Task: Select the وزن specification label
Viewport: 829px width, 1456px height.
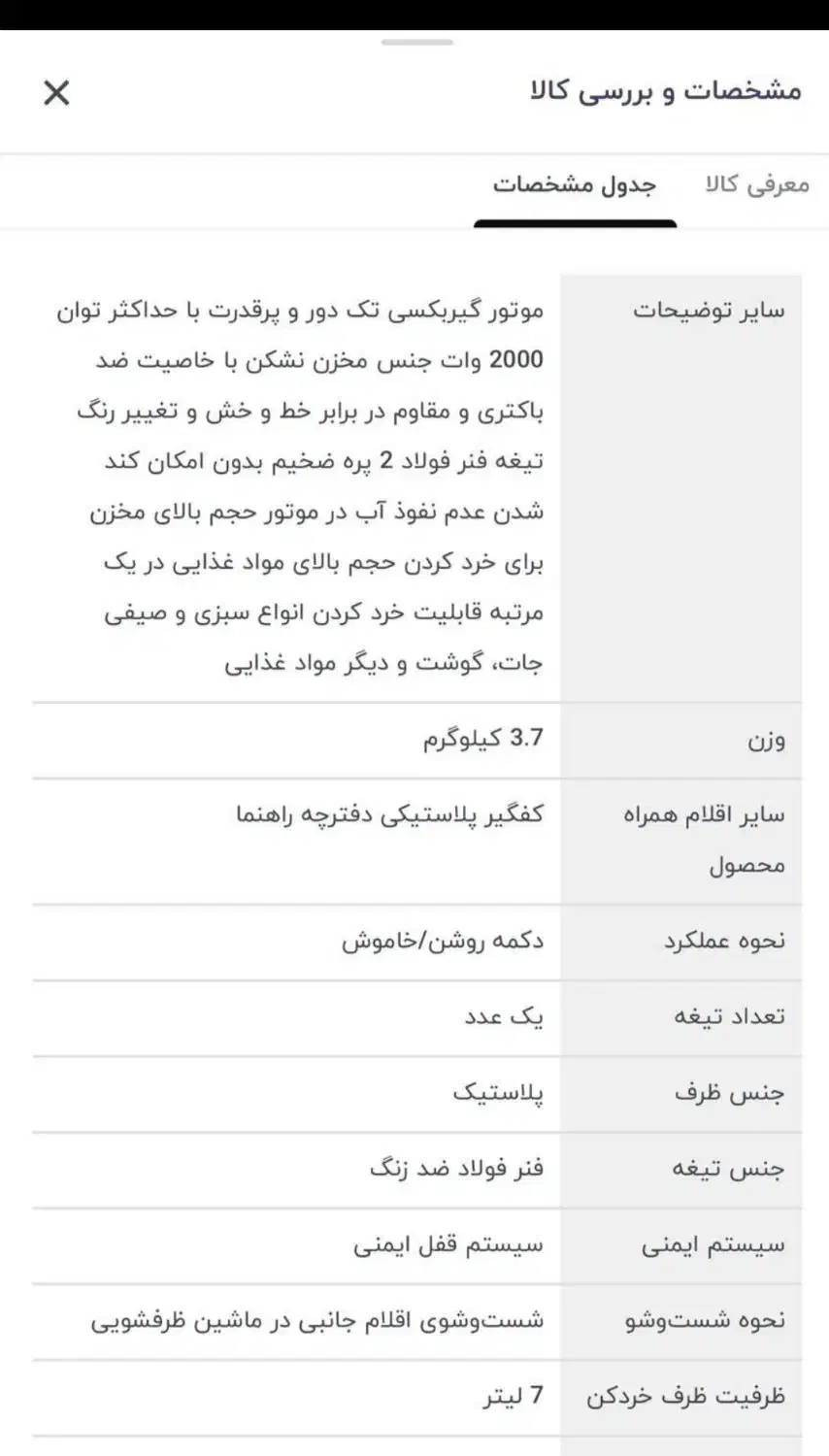Action: click(x=770, y=740)
